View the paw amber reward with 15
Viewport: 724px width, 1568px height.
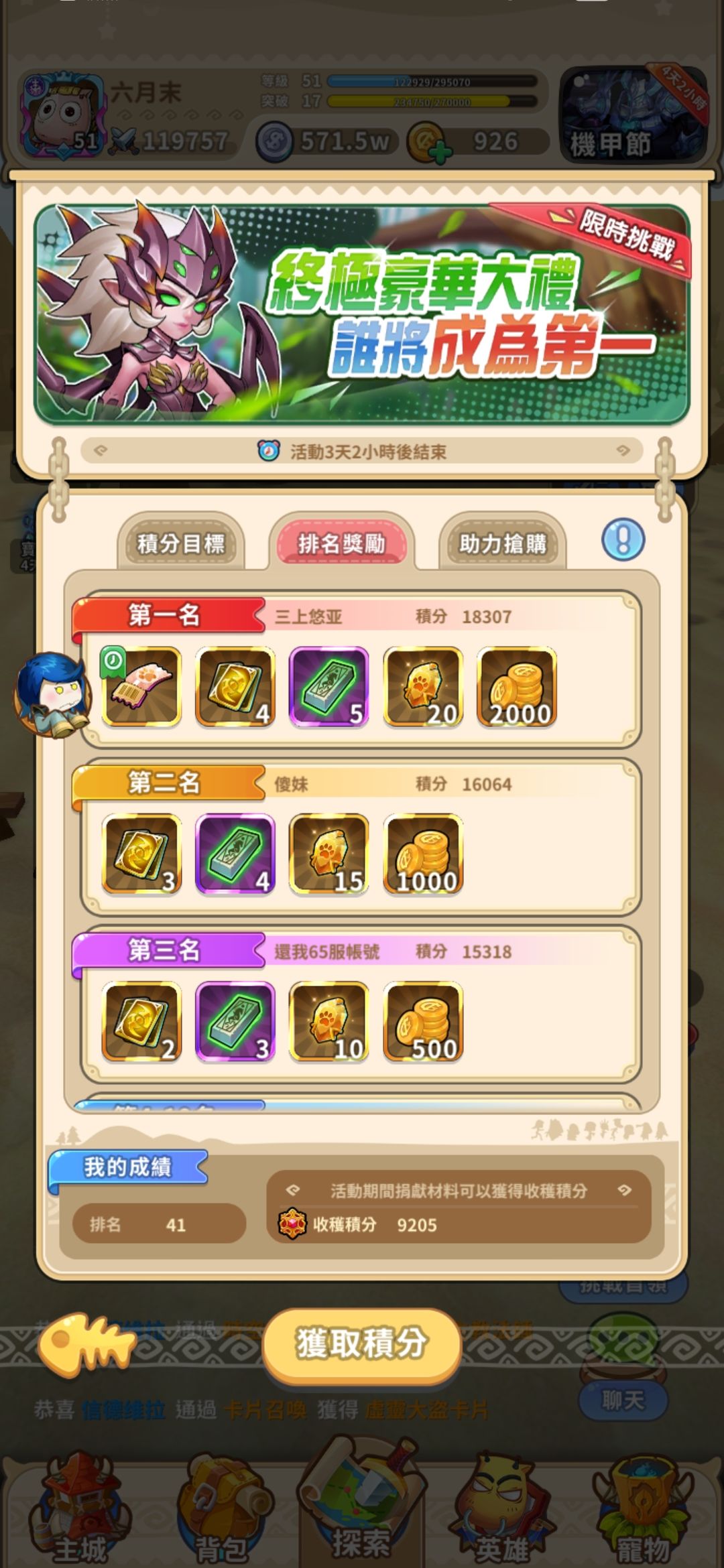[329, 854]
